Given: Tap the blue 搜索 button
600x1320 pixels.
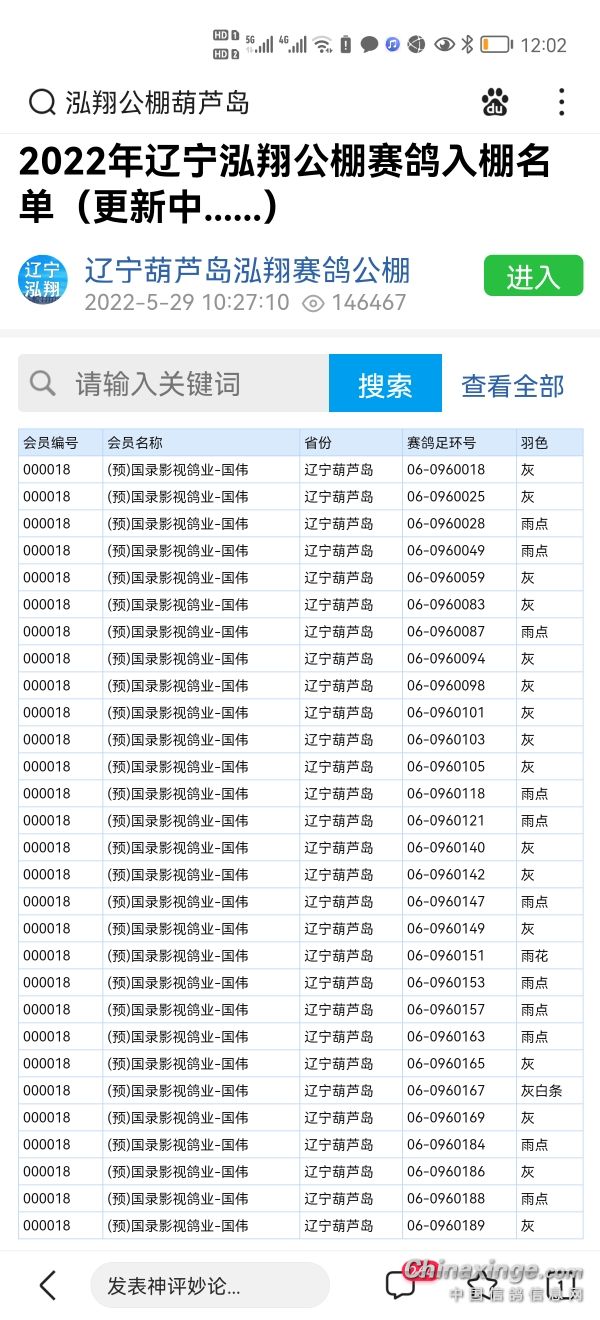Looking at the screenshot, I should tap(385, 384).
